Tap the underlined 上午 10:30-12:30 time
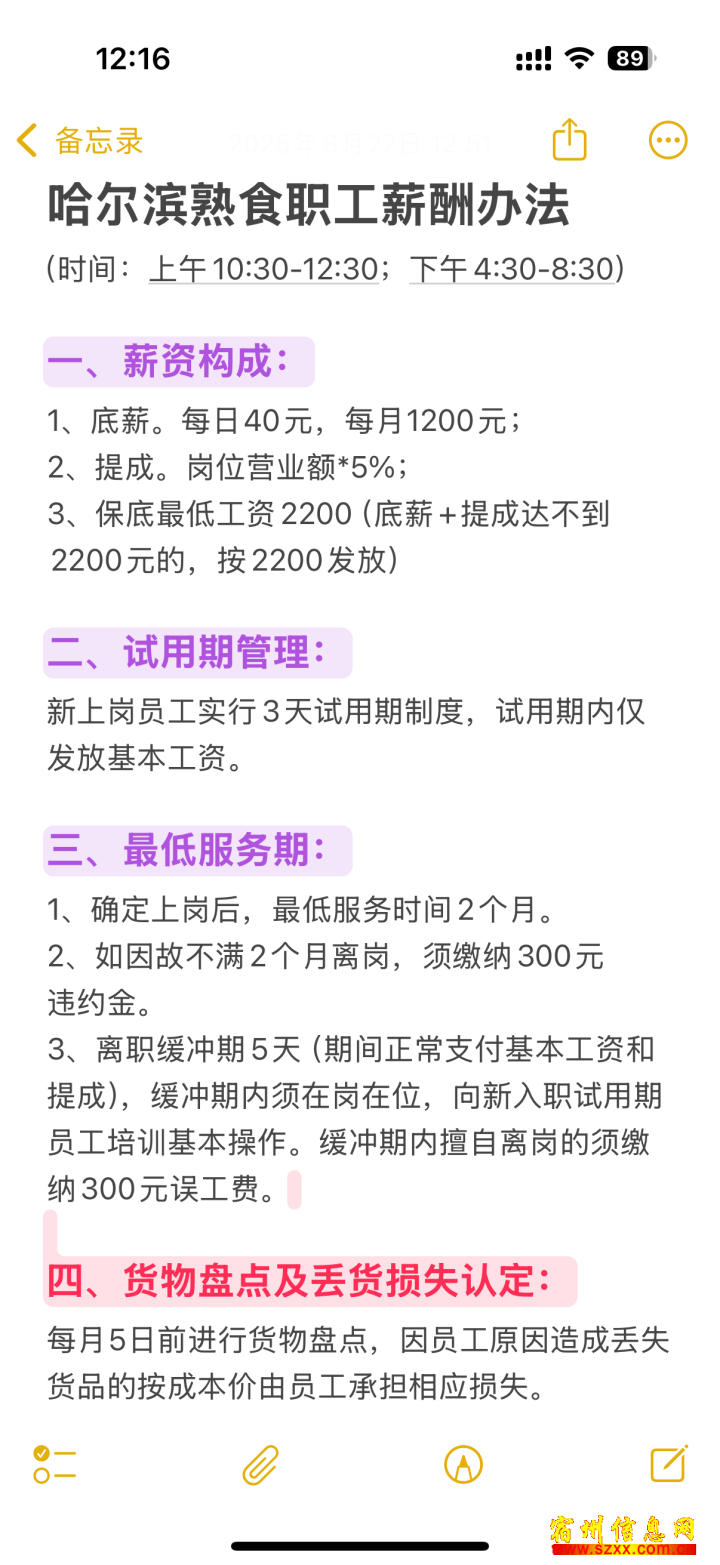Image resolution: width=720 pixels, height=1565 pixels. [264, 269]
